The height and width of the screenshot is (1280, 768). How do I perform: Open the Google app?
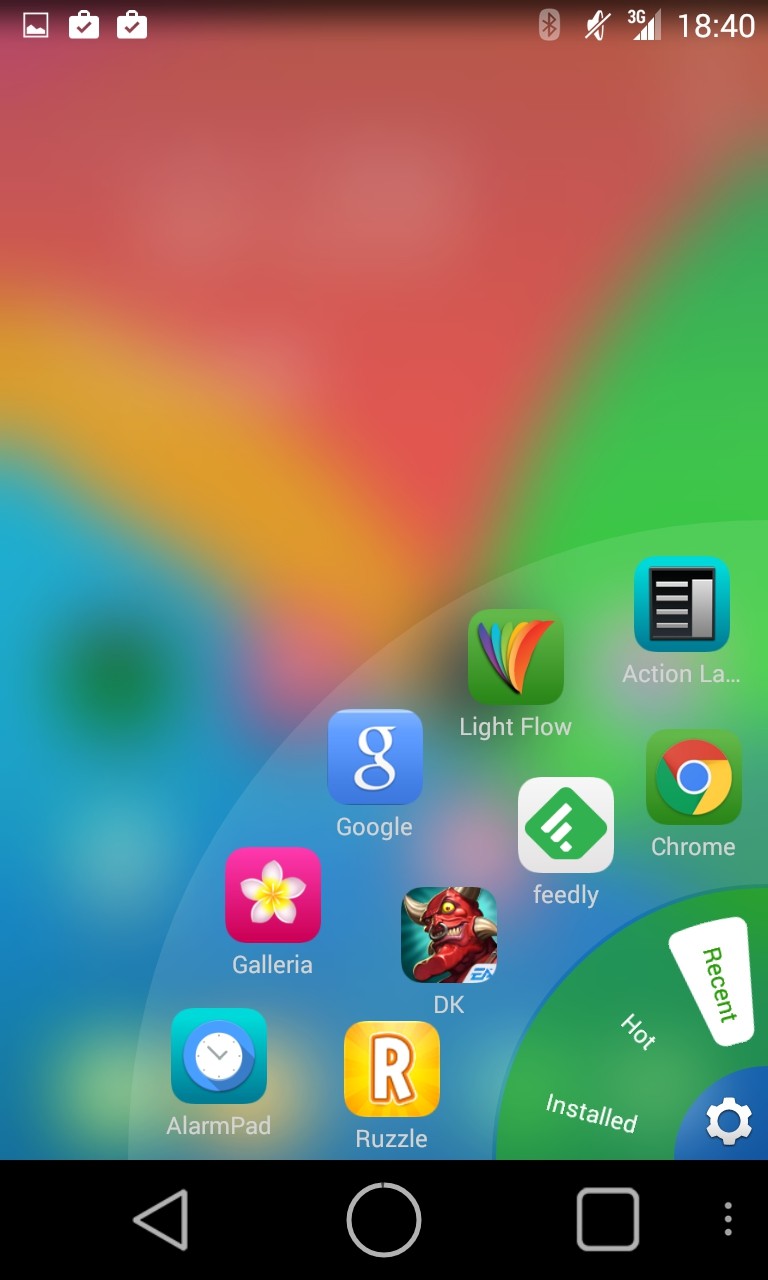pos(375,757)
